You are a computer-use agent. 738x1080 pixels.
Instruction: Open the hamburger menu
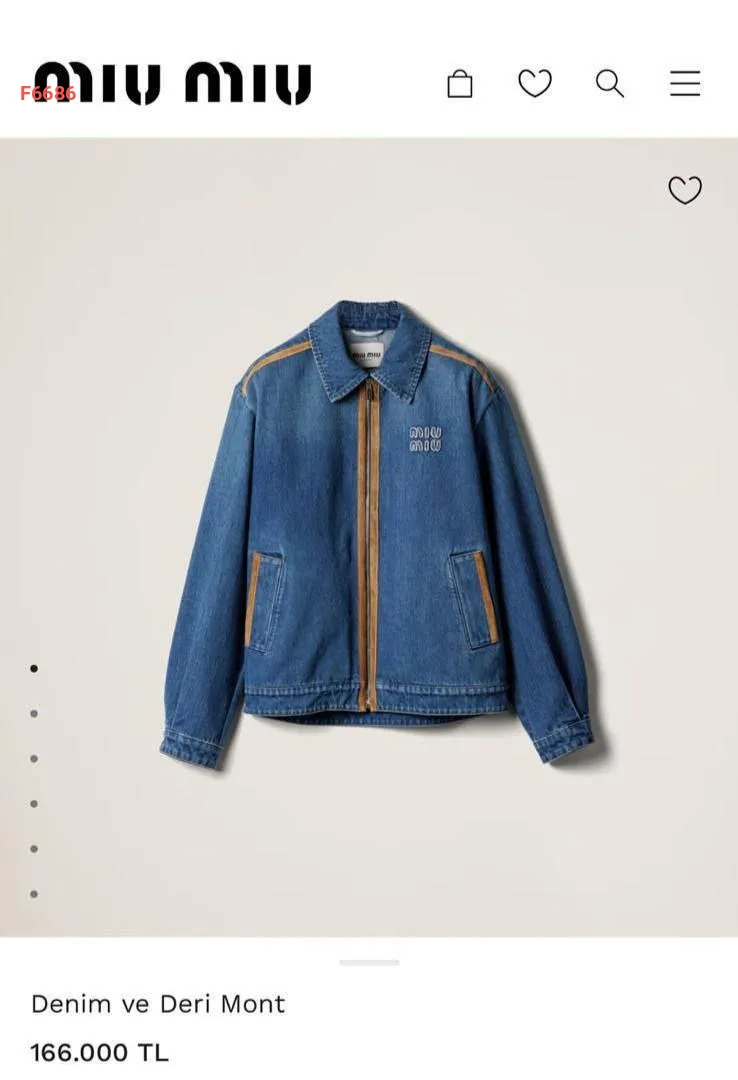click(x=685, y=83)
